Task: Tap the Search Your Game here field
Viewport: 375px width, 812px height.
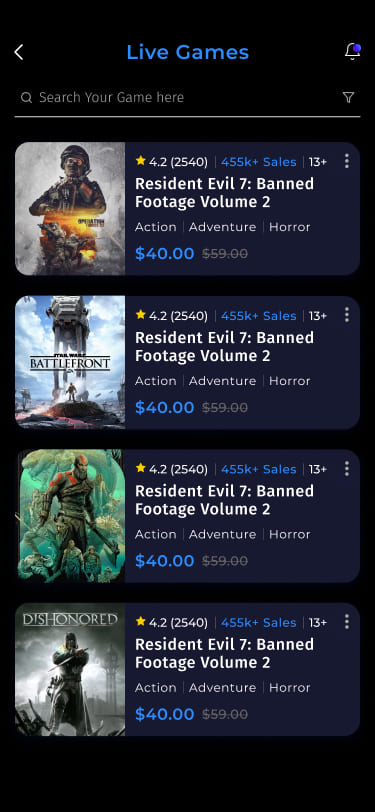Action: tap(187, 97)
